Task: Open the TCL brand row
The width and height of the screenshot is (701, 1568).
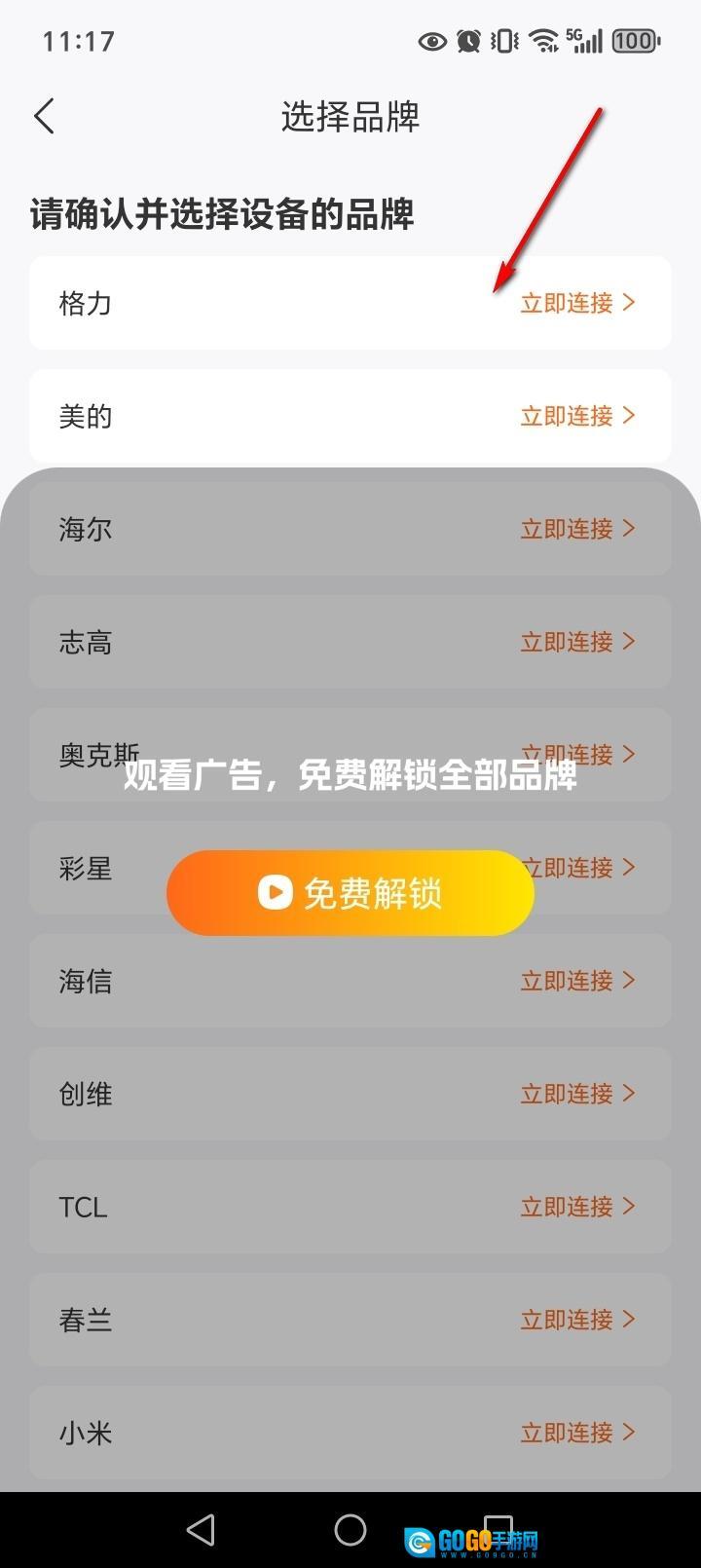Action: coord(350,1207)
